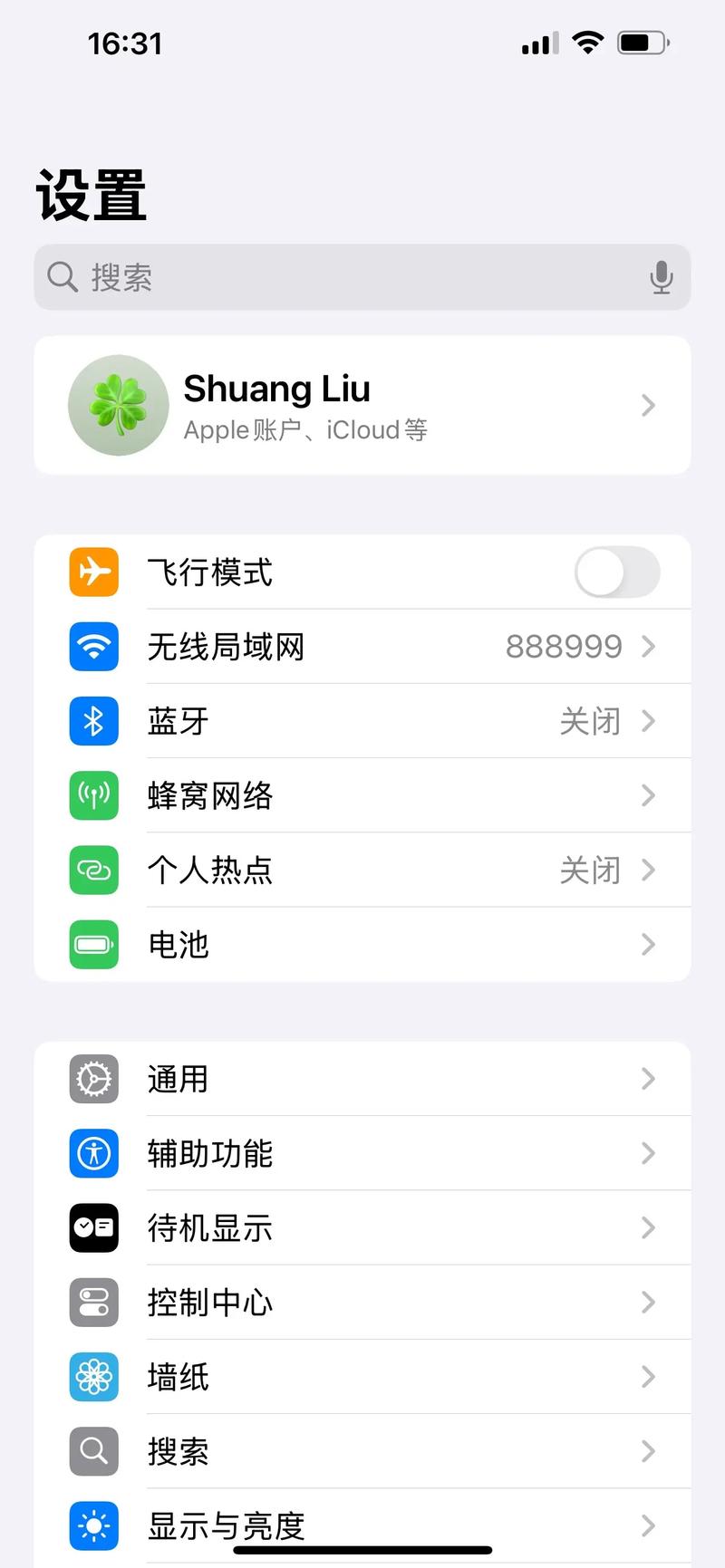Tap the Airplane Mode airplane icon
This screenshot has height=1568, width=725.
[93, 572]
